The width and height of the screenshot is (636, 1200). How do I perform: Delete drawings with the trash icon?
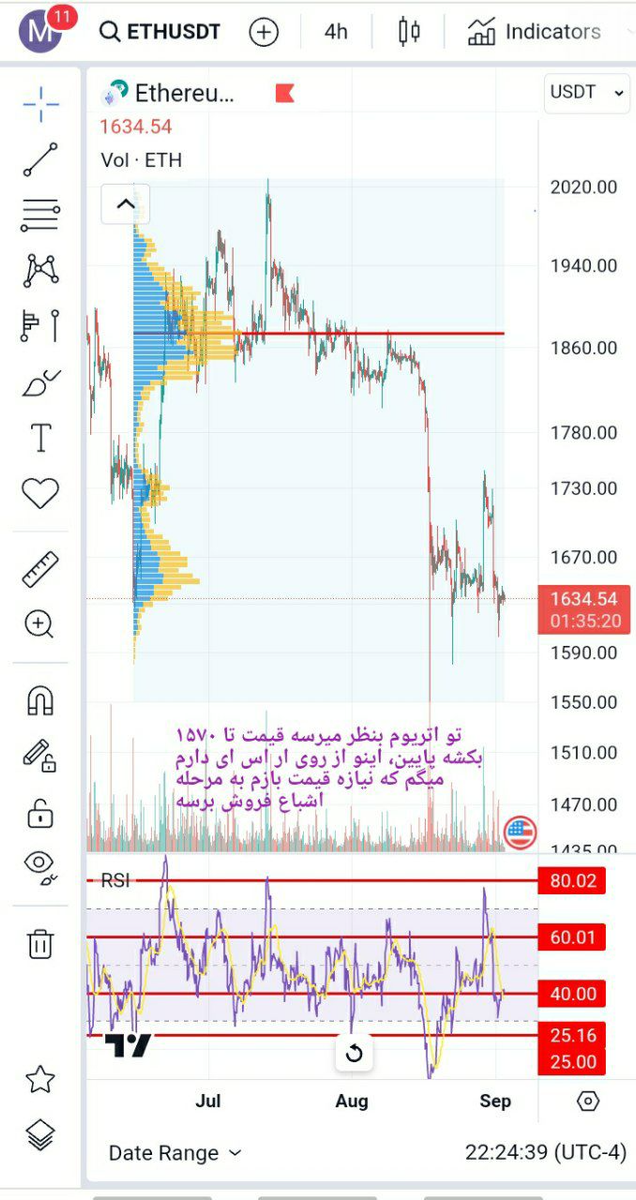(x=40, y=943)
